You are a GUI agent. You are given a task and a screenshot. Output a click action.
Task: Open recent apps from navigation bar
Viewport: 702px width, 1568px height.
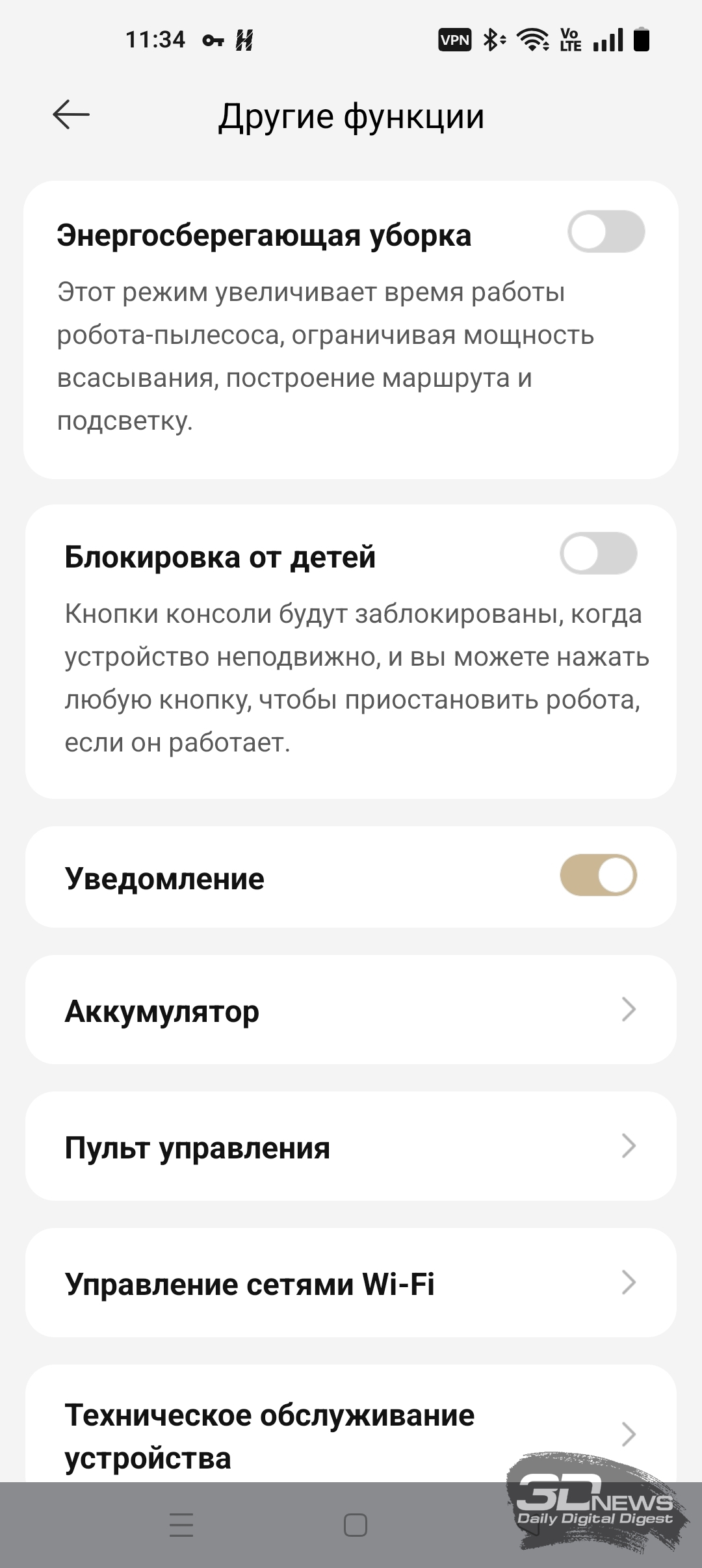181,1525
